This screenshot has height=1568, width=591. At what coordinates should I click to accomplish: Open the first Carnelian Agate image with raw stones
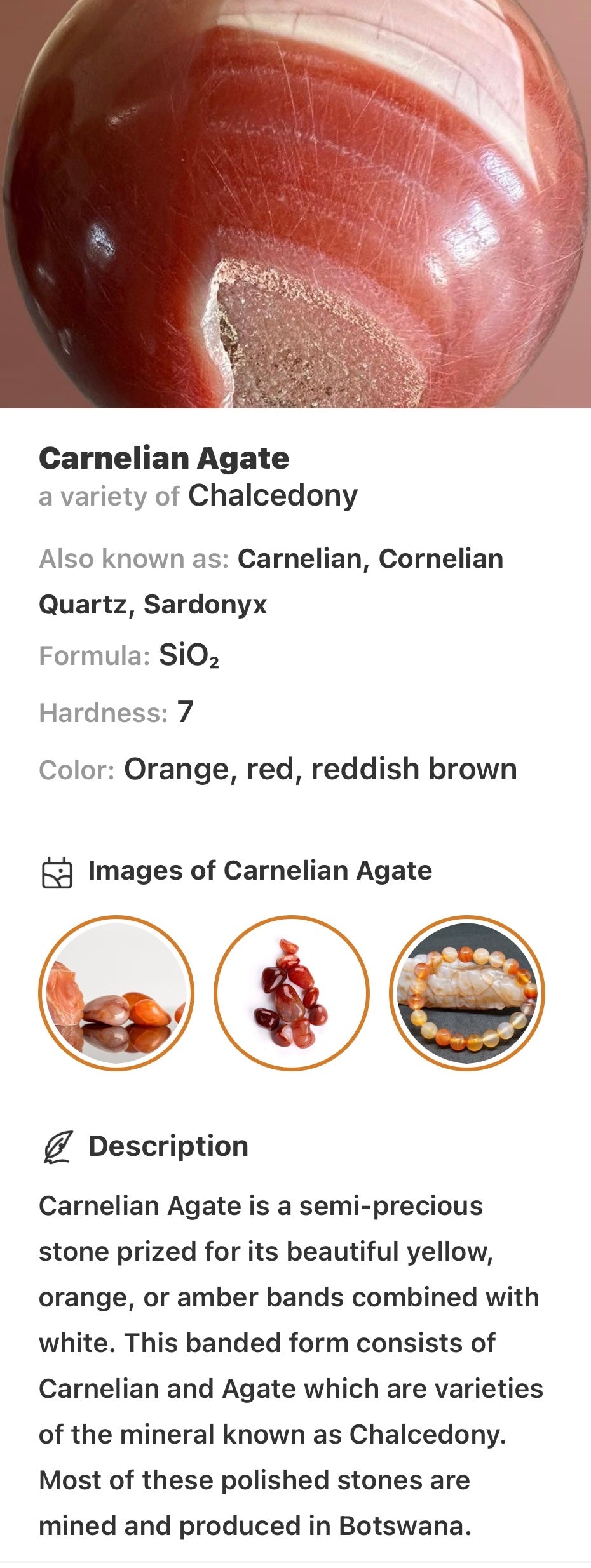(116, 993)
